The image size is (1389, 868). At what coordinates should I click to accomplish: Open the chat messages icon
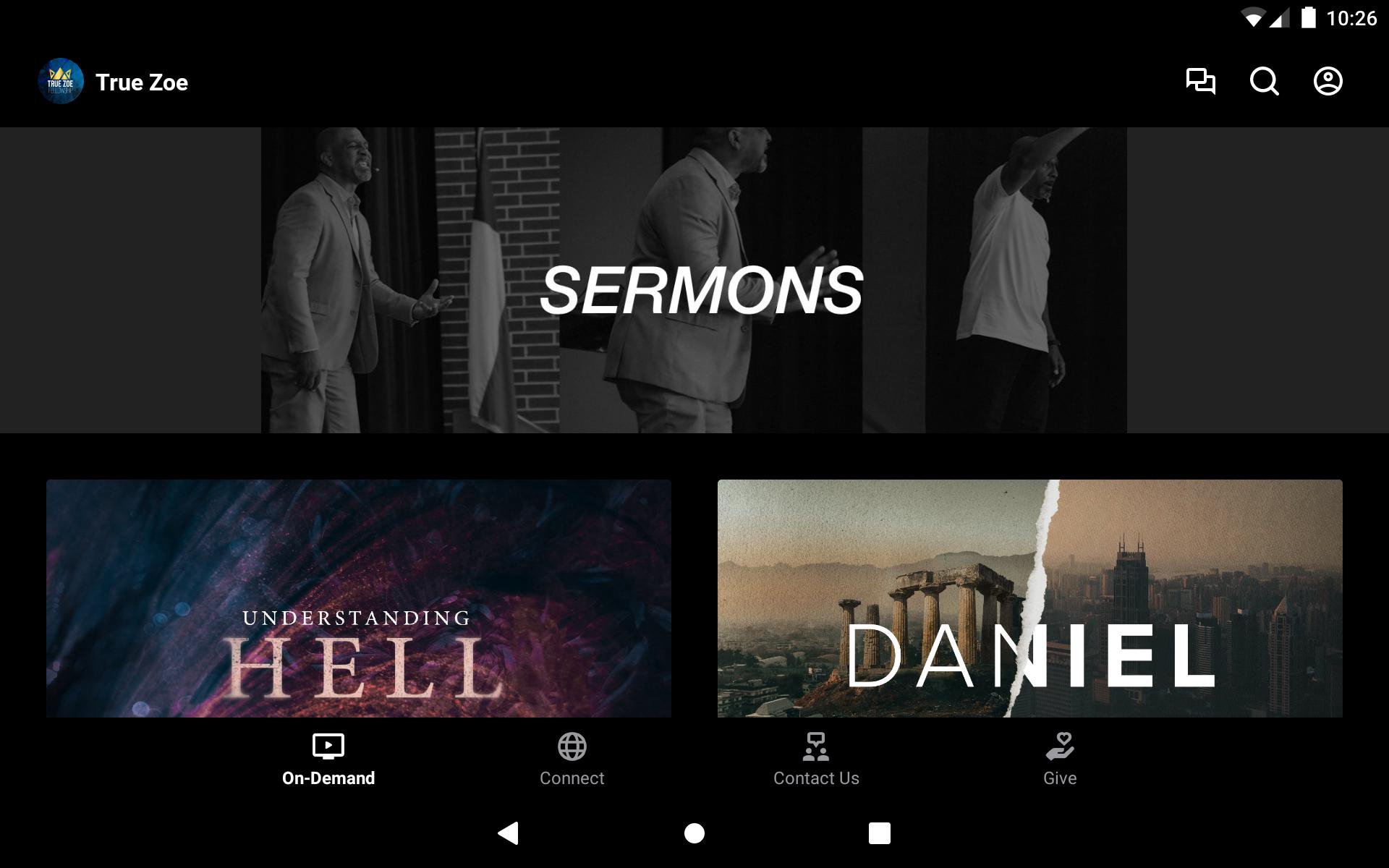pyautogui.click(x=1200, y=81)
